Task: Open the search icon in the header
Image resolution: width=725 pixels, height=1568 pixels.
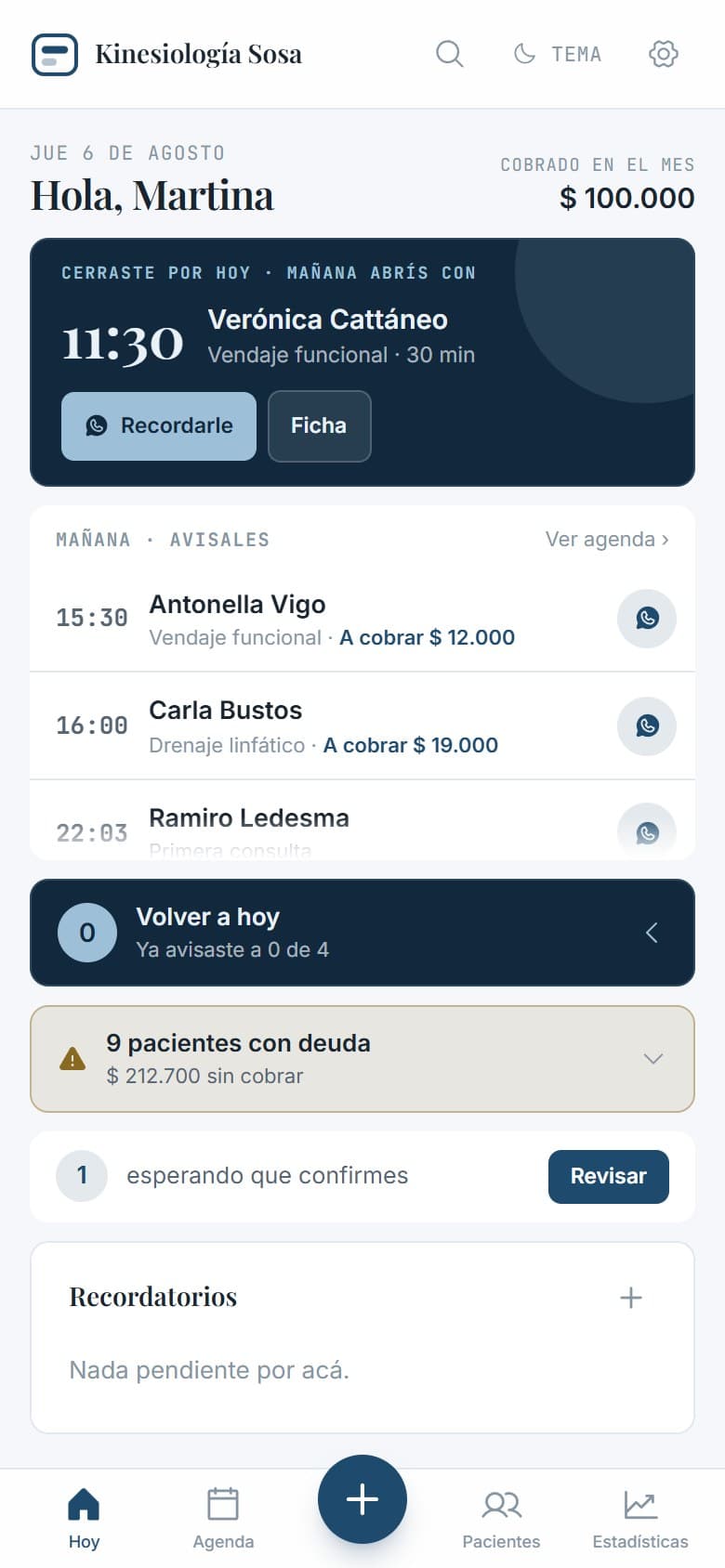Action: (450, 54)
